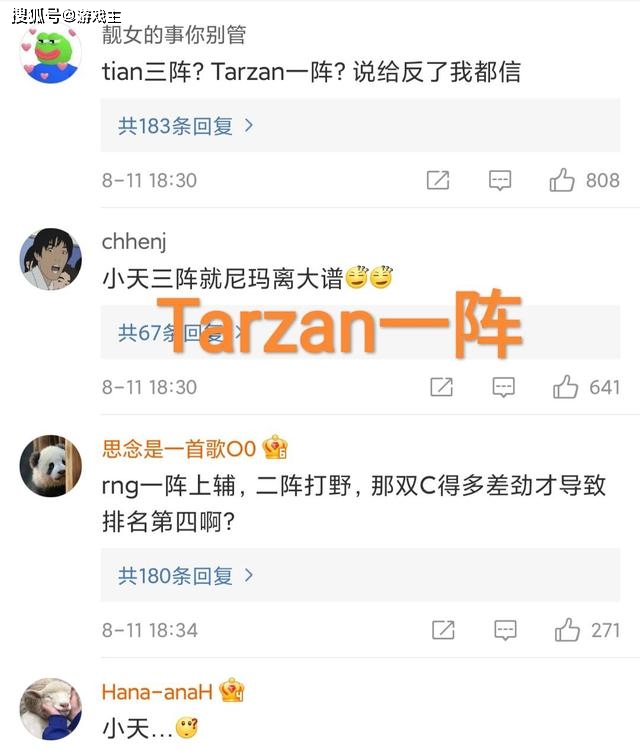The height and width of the screenshot is (751, 640).
Task: Repost 思念是一首歌OO's comment
Action: [443, 630]
